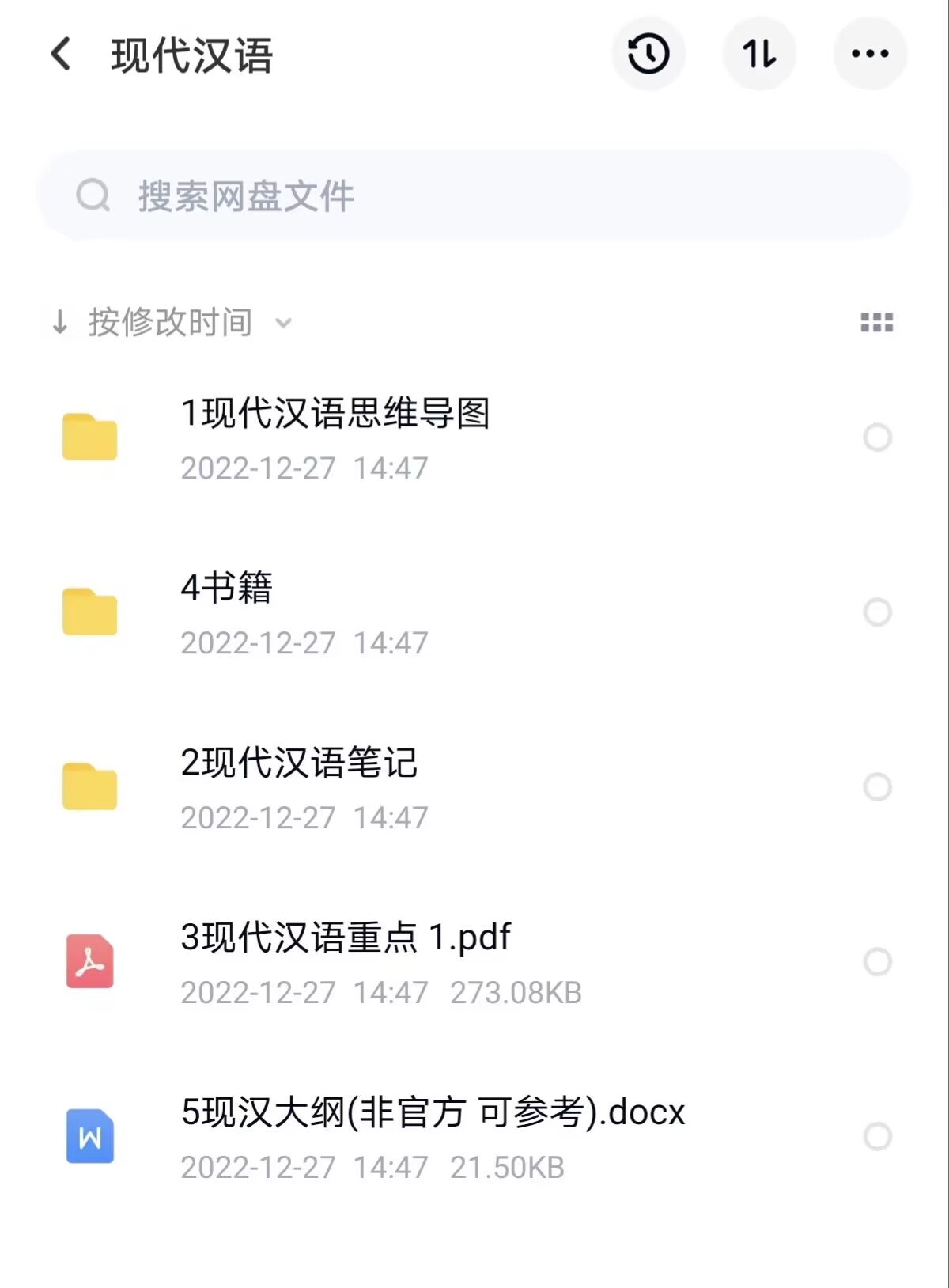Viewport: 949px width, 1288px height.
Task: Select the 5现汉大纲 docx checkbox
Action: 878,1137
